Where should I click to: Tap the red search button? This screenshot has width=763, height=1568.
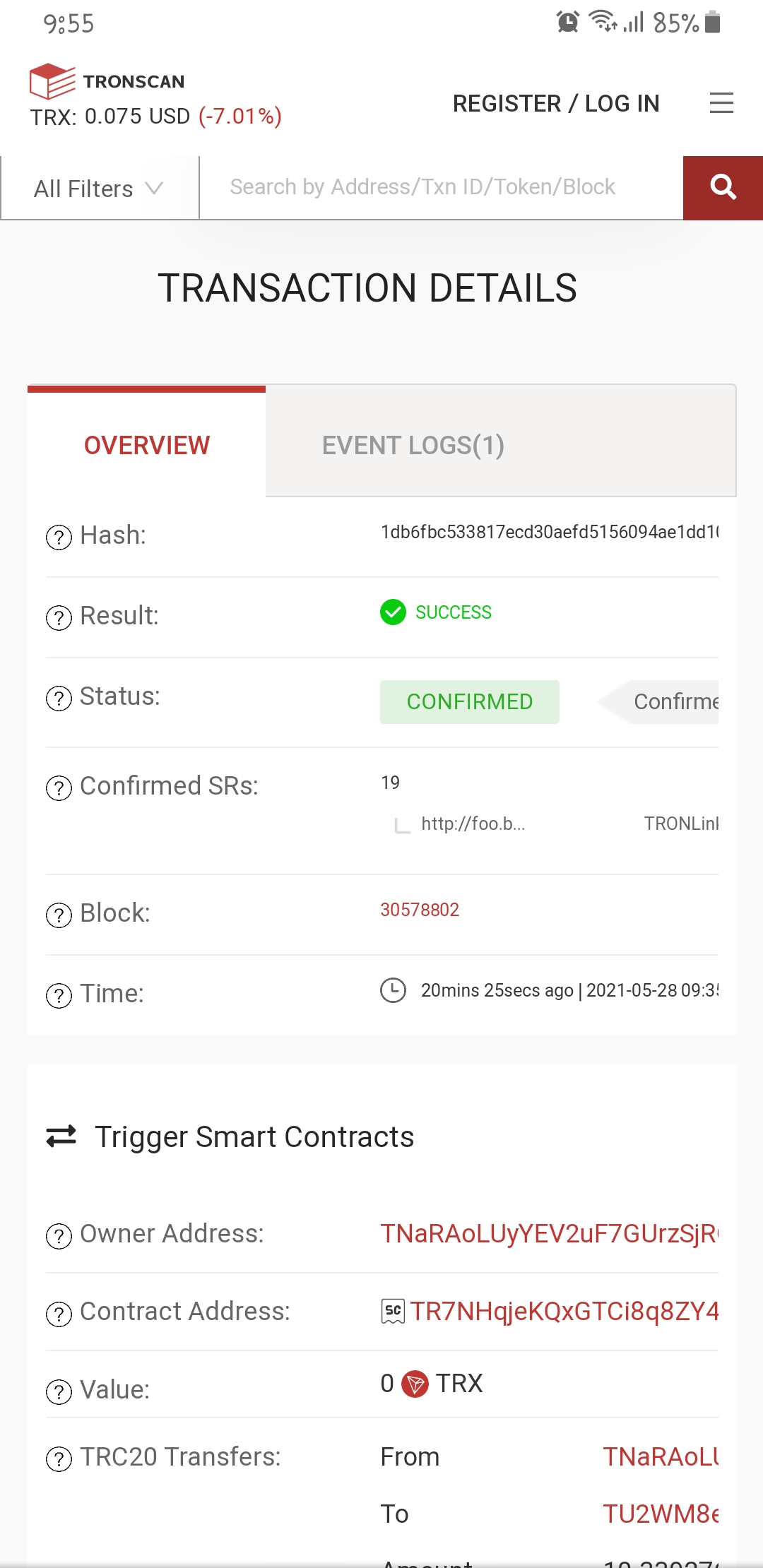[x=723, y=188]
